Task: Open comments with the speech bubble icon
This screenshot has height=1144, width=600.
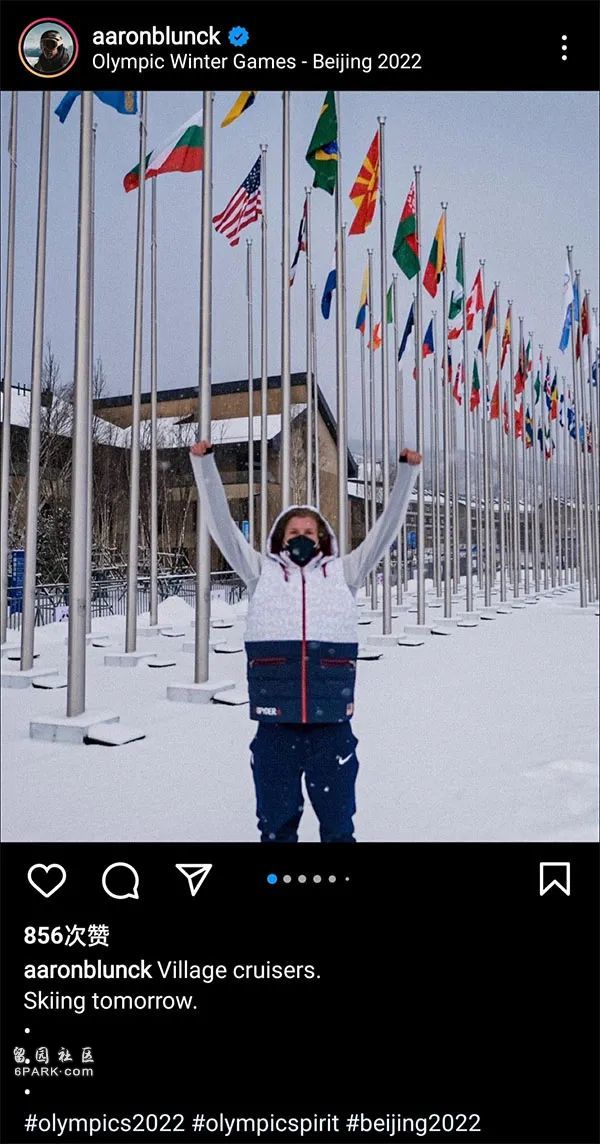Action: pyautogui.click(x=120, y=880)
